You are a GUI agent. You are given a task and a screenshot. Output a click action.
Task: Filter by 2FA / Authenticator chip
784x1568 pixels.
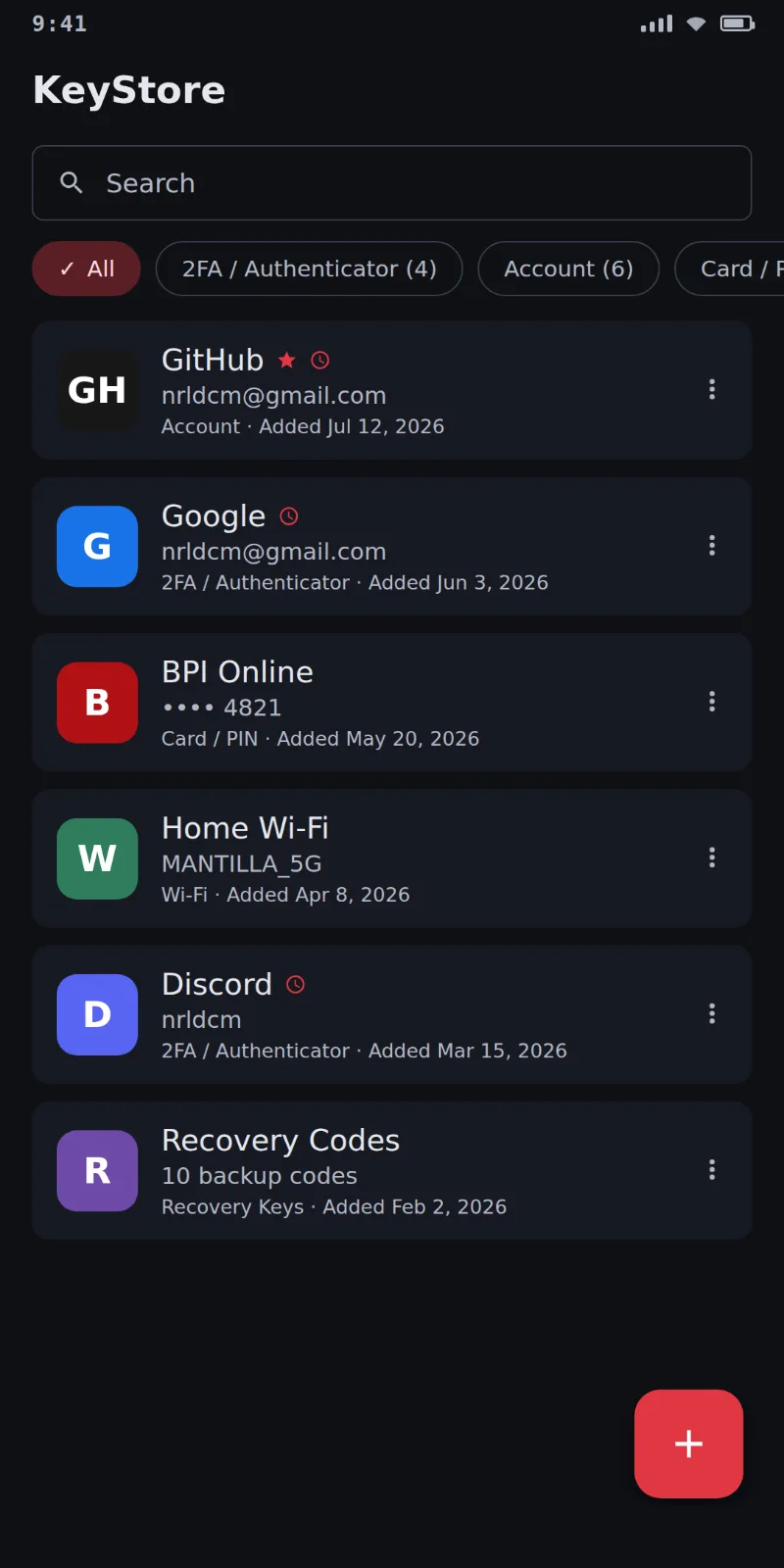point(309,269)
